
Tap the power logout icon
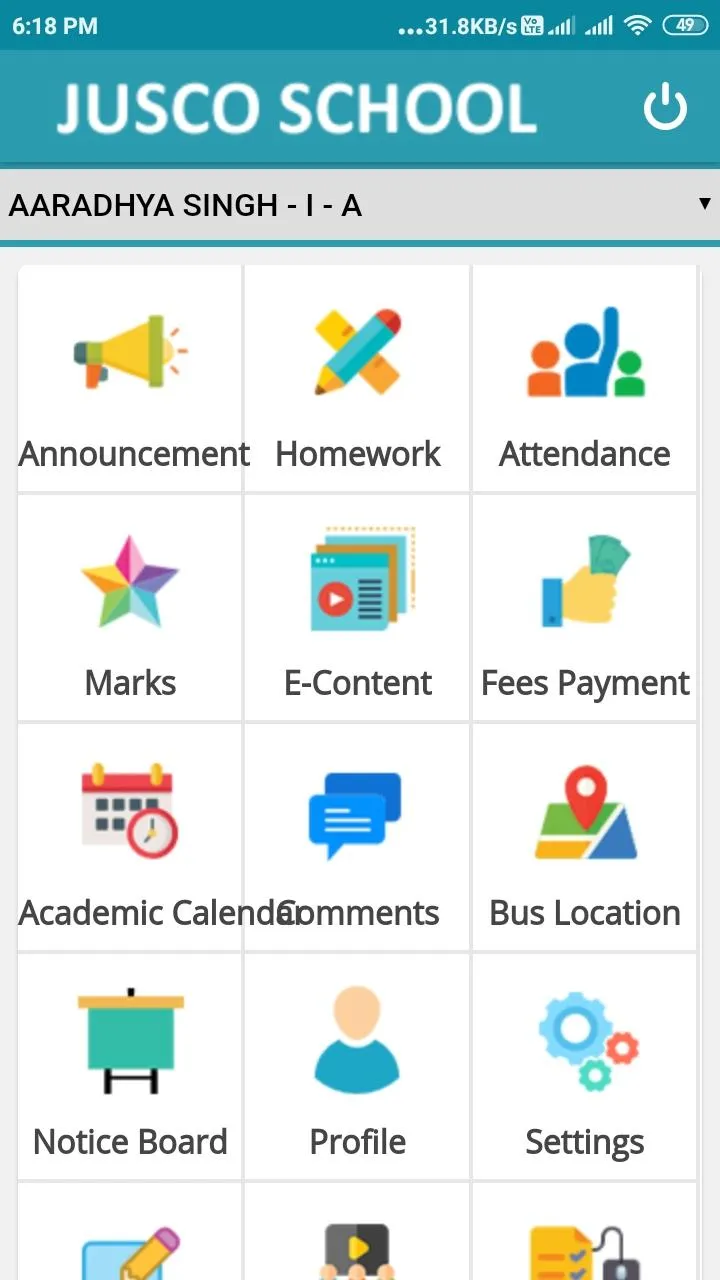pyautogui.click(x=665, y=107)
